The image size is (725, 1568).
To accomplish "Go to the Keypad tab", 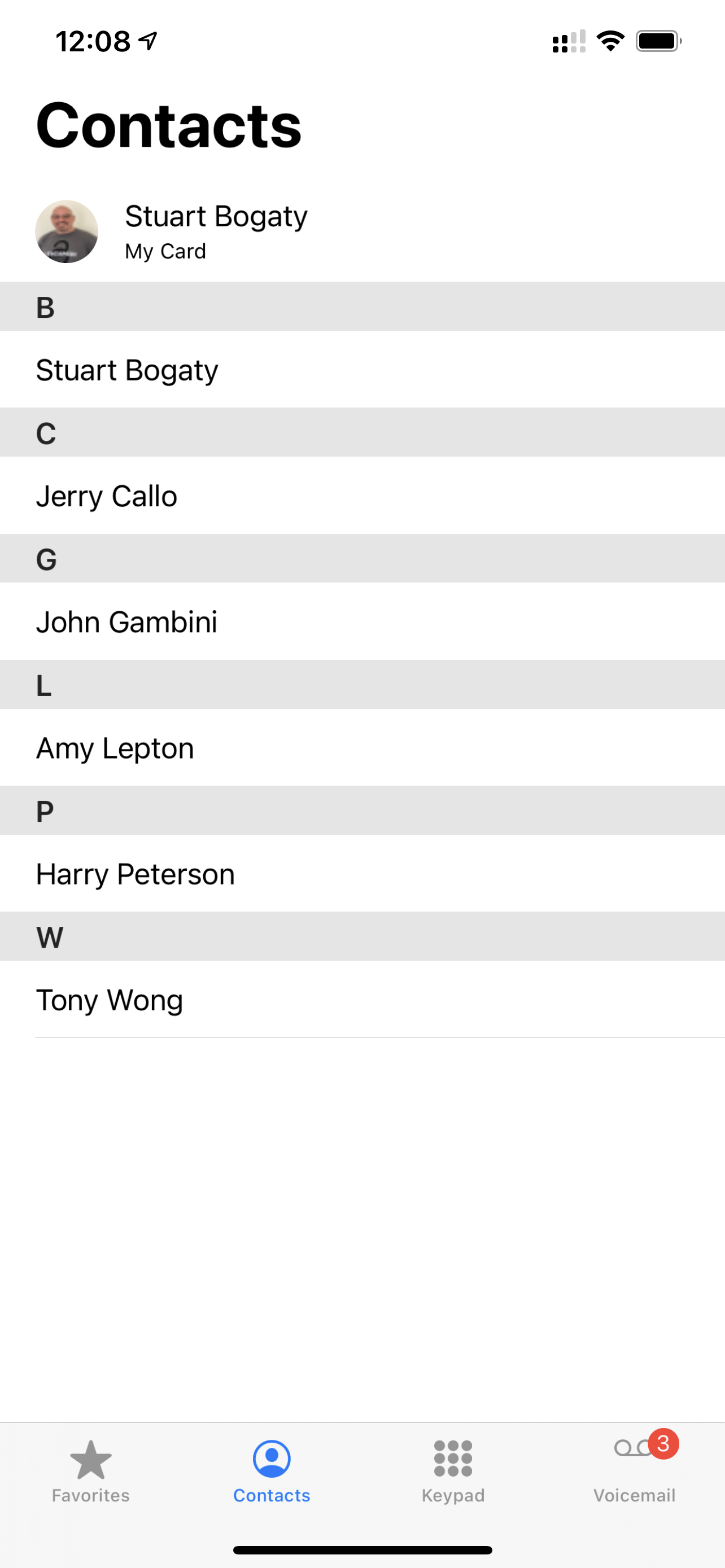I will [x=453, y=1472].
